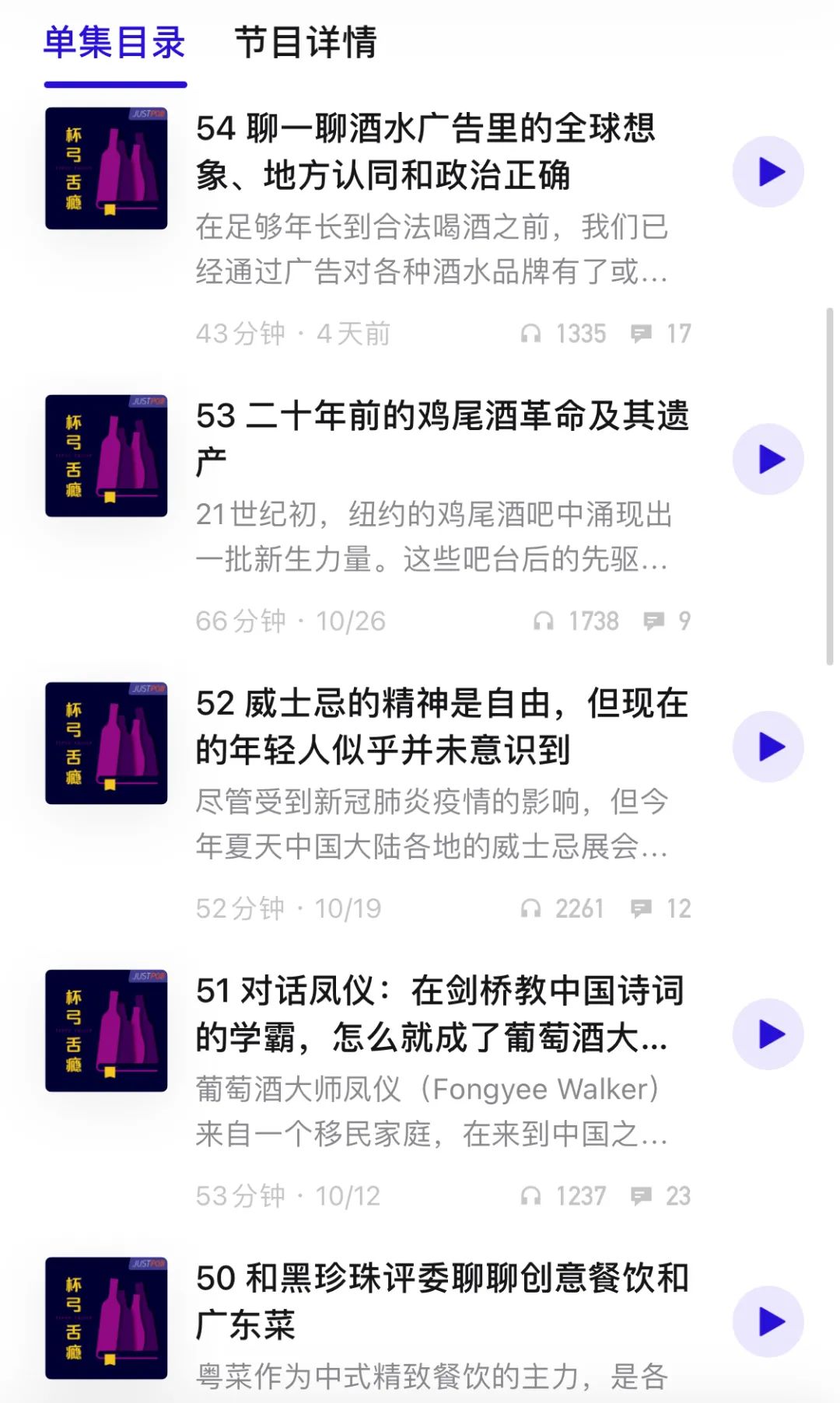Image resolution: width=840 pixels, height=1403 pixels.
Task: Switch to the 节目详情 tab
Action: point(306,43)
